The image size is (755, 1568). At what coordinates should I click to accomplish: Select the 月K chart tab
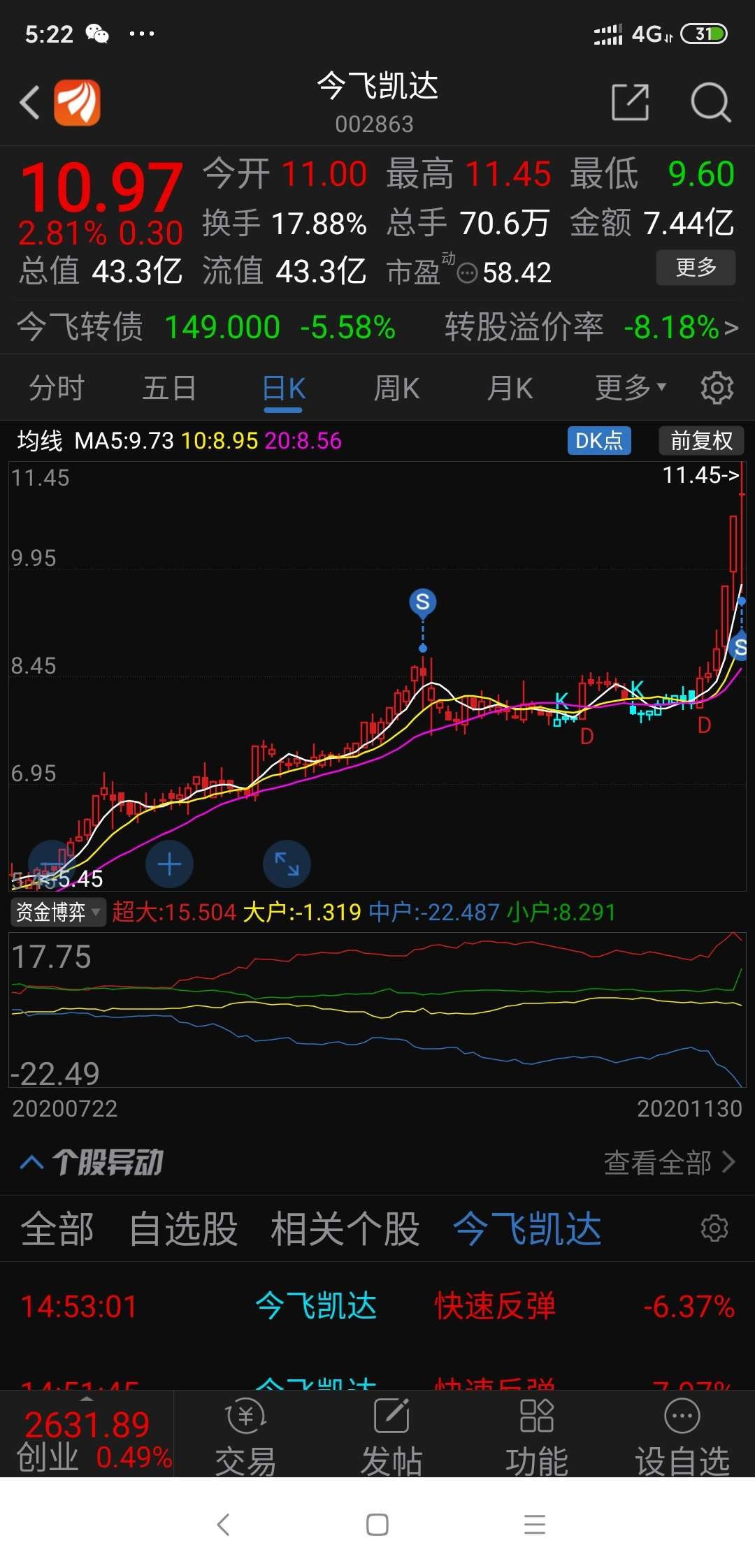click(x=510, y=388)
